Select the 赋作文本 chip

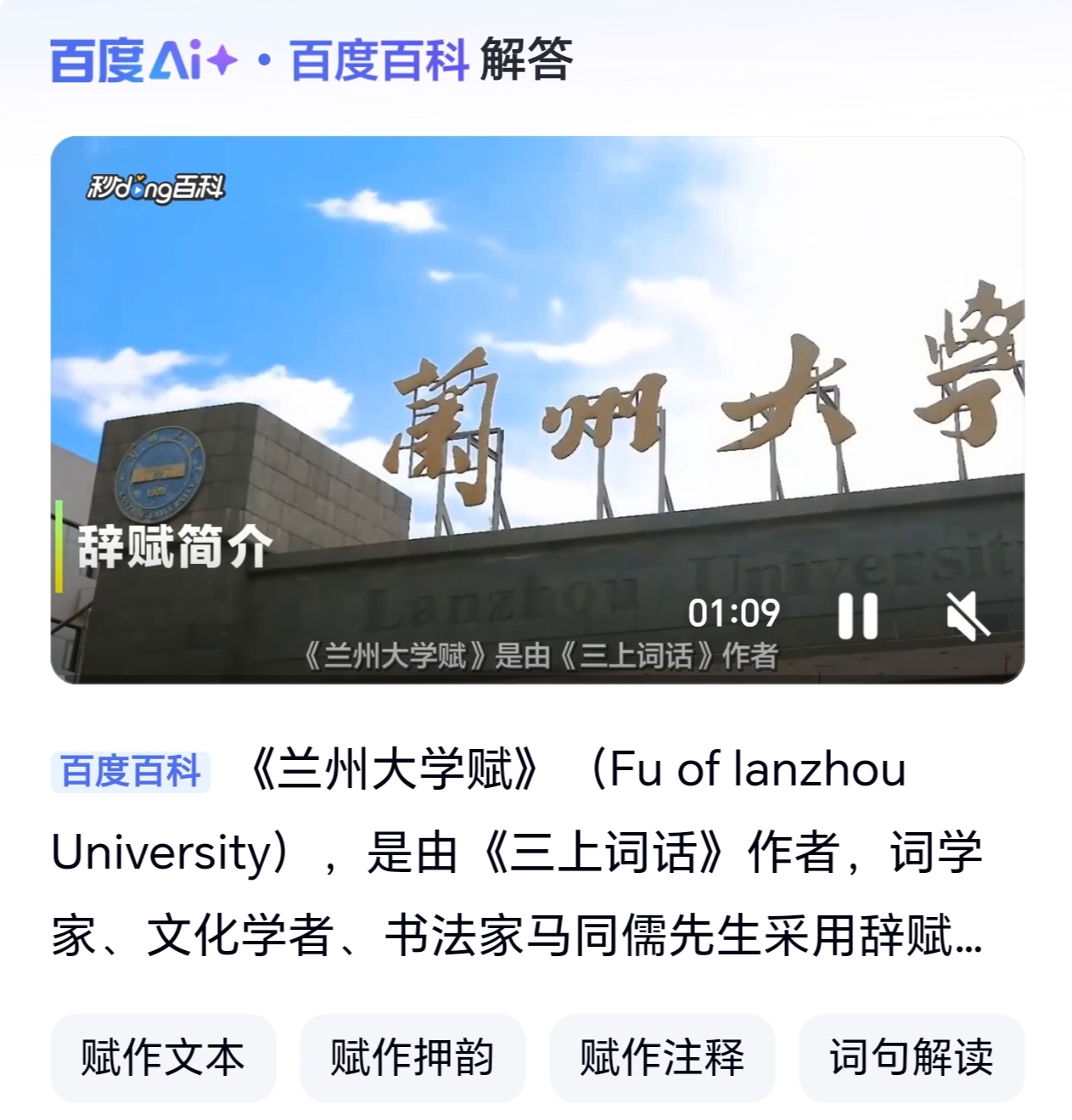point(163,1058)
